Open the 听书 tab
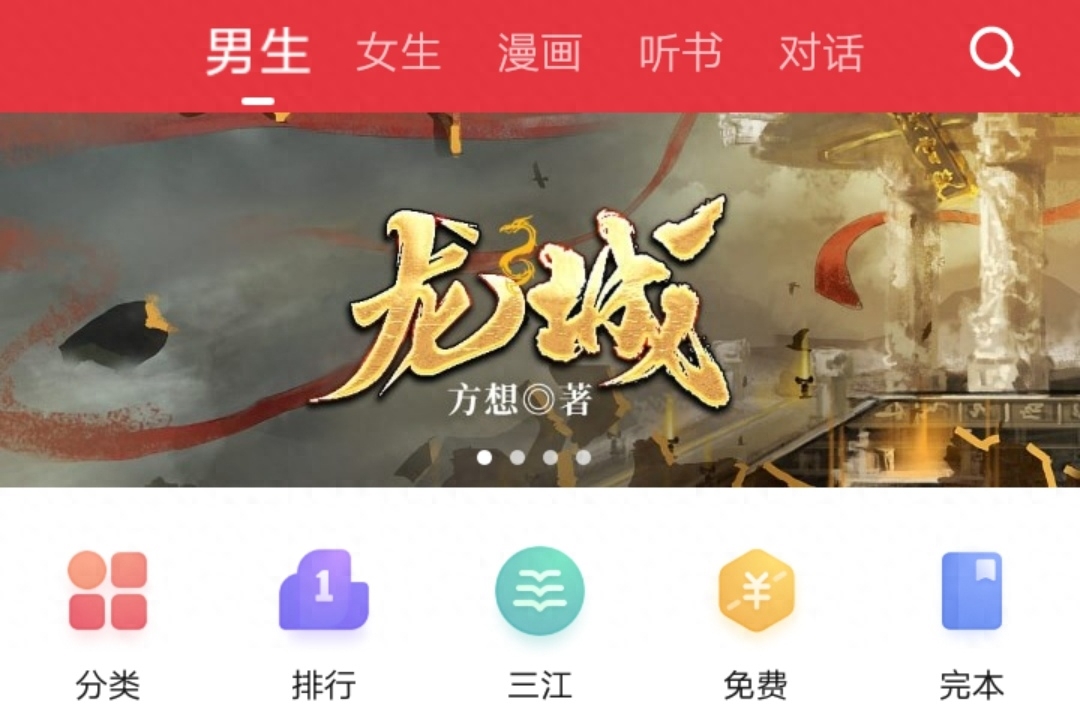 coord(680,53)
